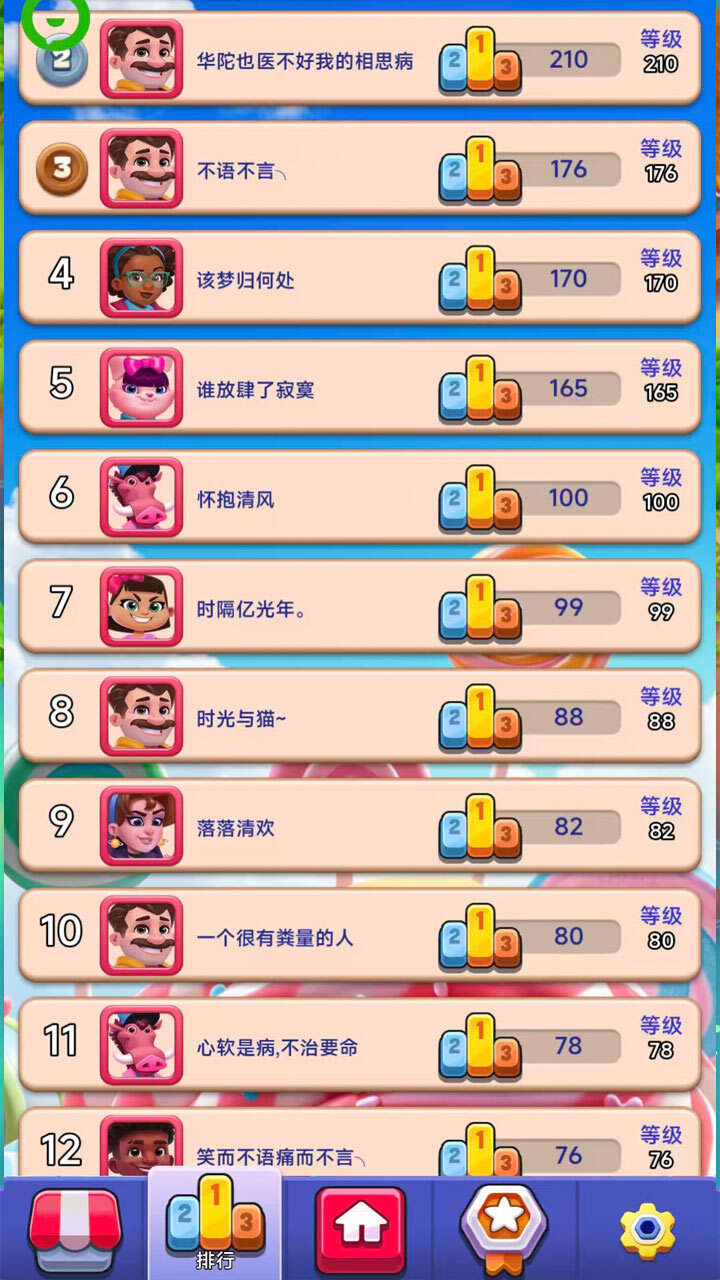View the 时隔亿光年。 player entry
This screenshot has width=720, height=1280.
coord(360,608)
